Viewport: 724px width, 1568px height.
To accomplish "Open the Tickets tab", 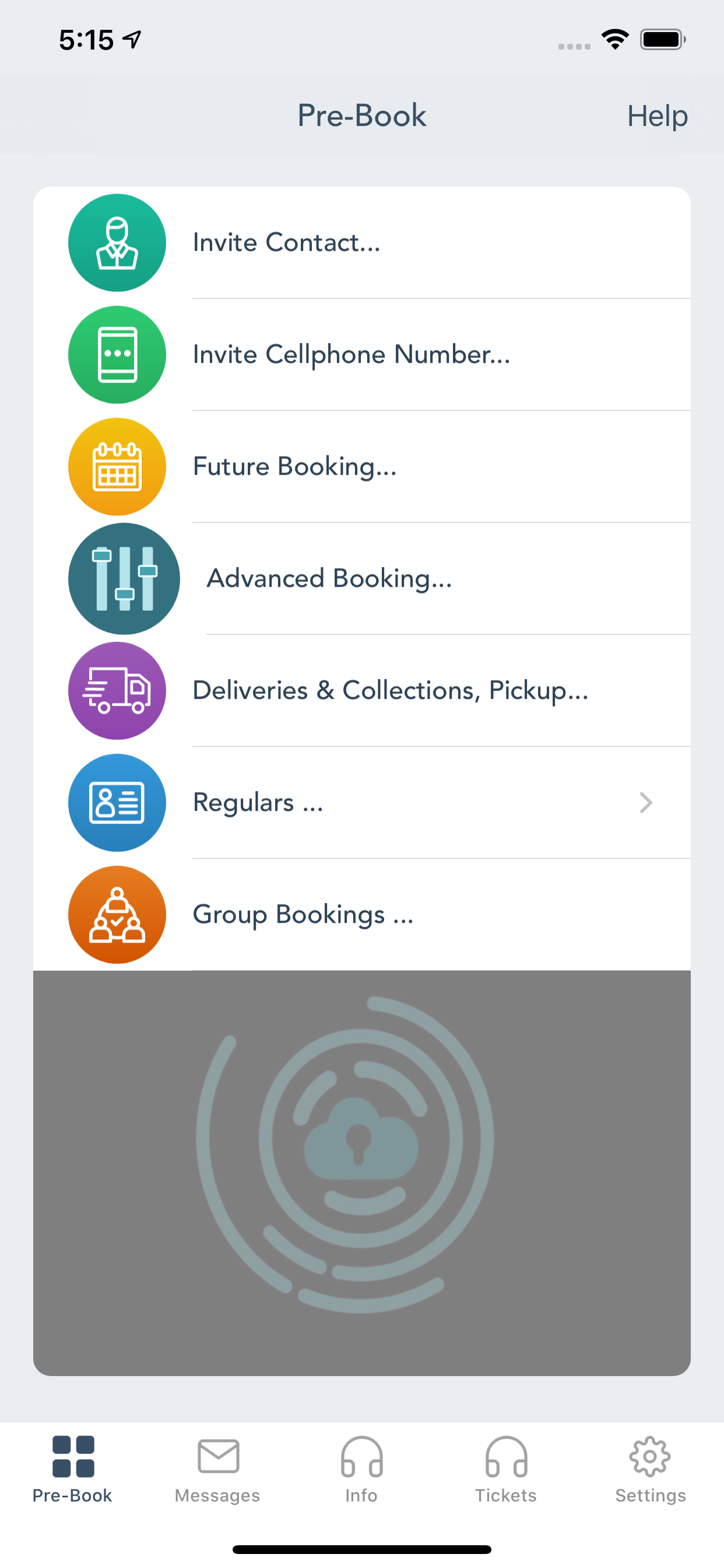I will pyautogui.click(x=505, y=1469).
